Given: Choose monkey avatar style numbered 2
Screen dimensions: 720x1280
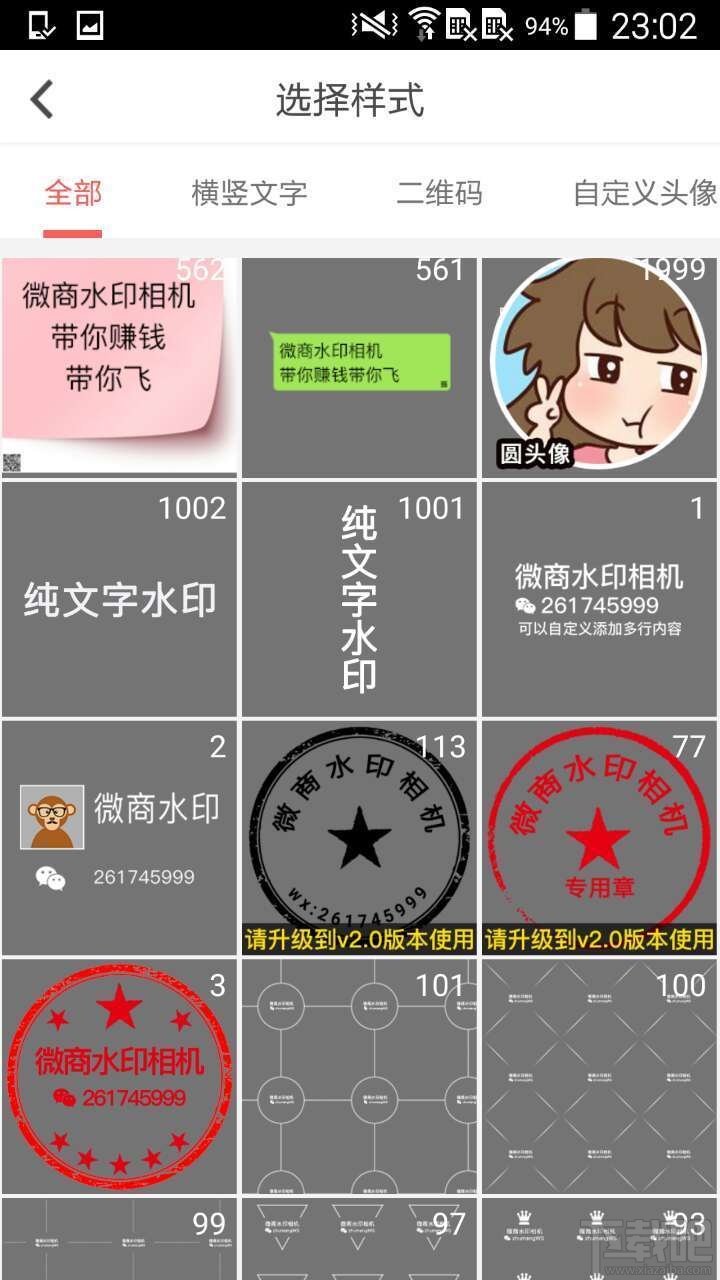Looking at the screenshot, I should (119, 838).
